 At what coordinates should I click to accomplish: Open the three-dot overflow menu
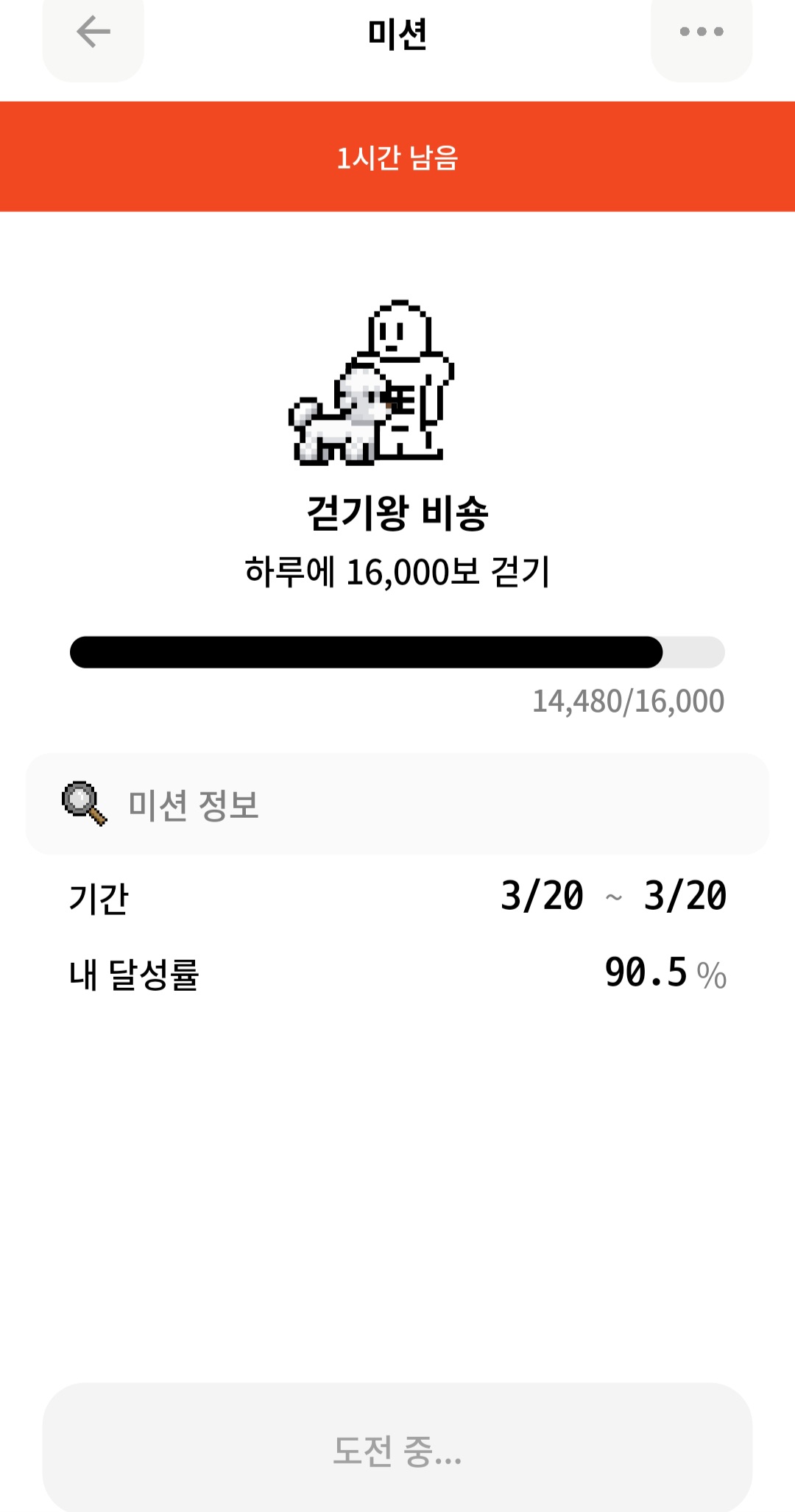pos(701,32)
